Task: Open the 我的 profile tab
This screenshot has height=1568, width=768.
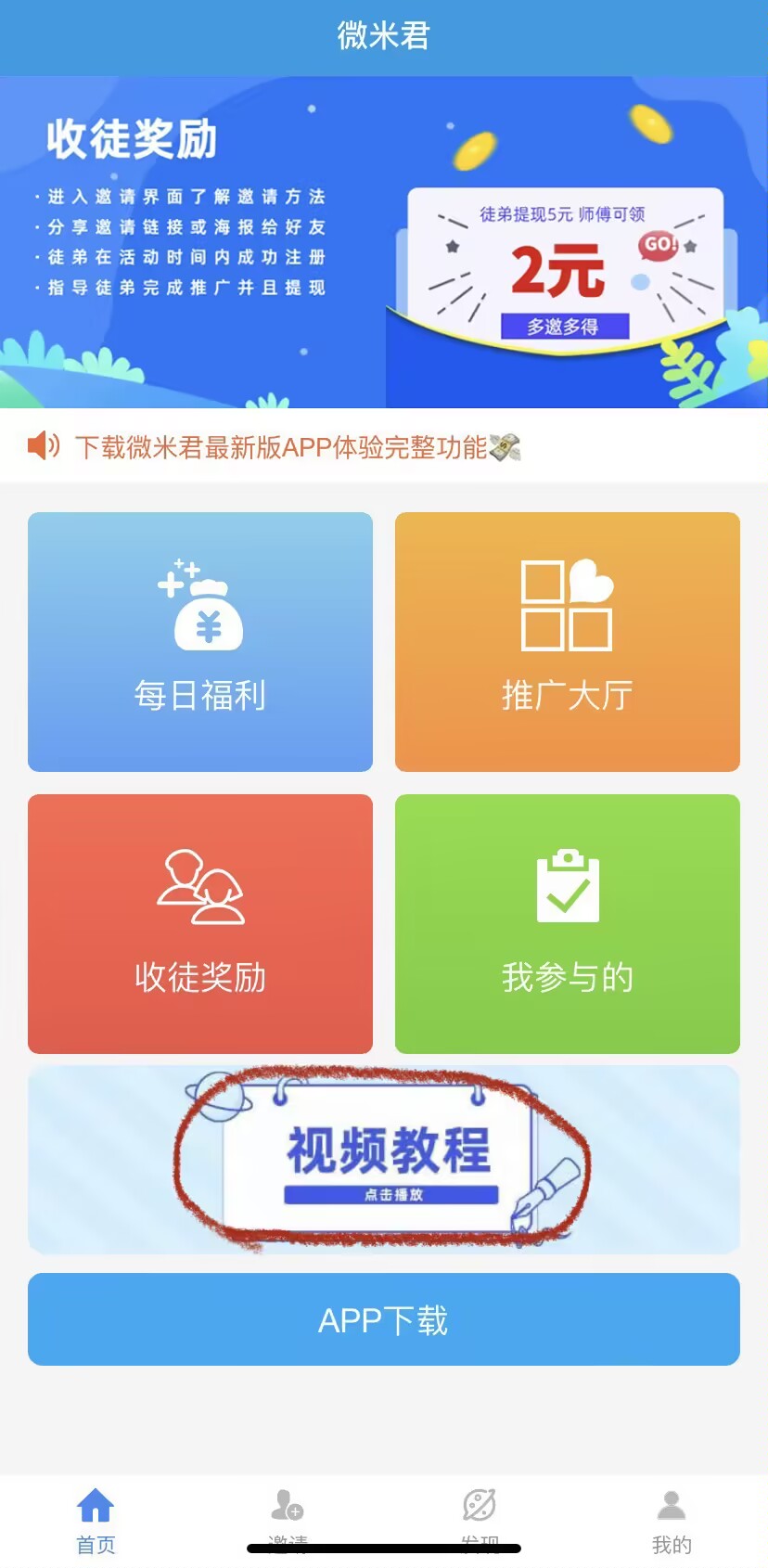Action: 672,1522
